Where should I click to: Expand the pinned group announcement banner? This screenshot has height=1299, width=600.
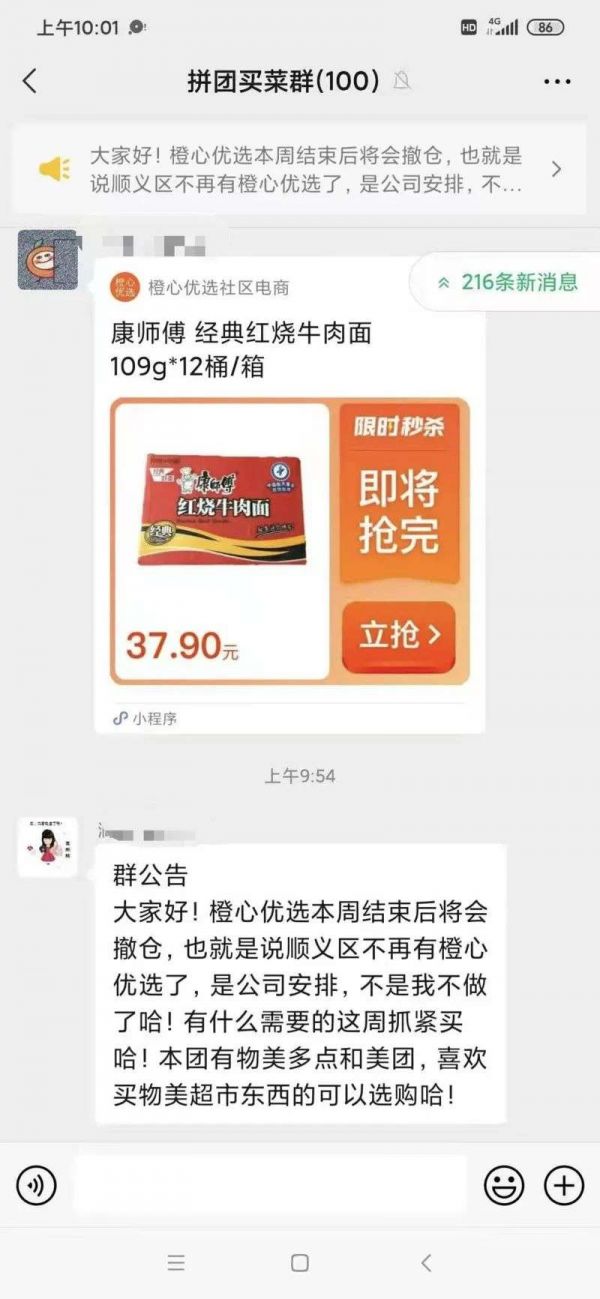coord(556,169)
